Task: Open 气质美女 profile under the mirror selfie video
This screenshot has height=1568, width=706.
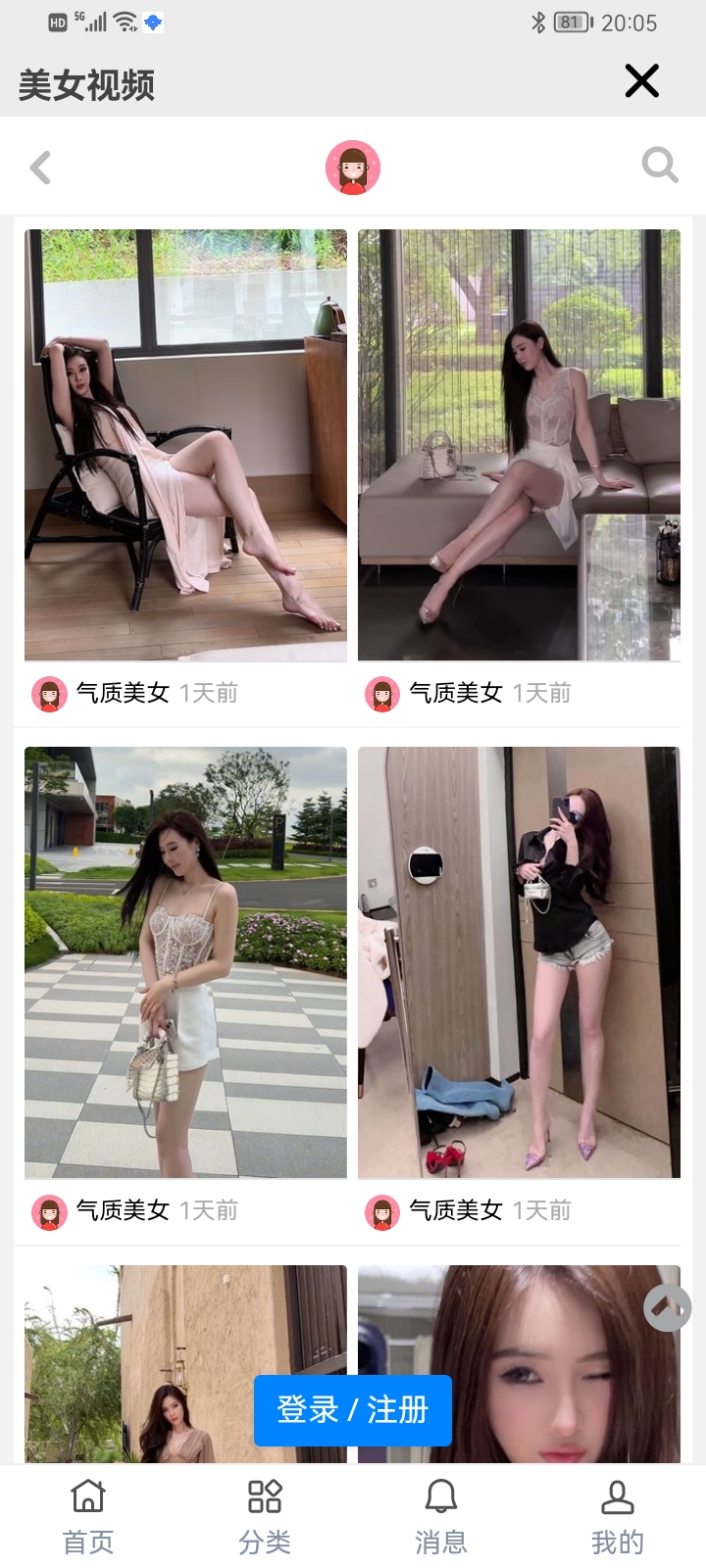Action: point(455,1211)
